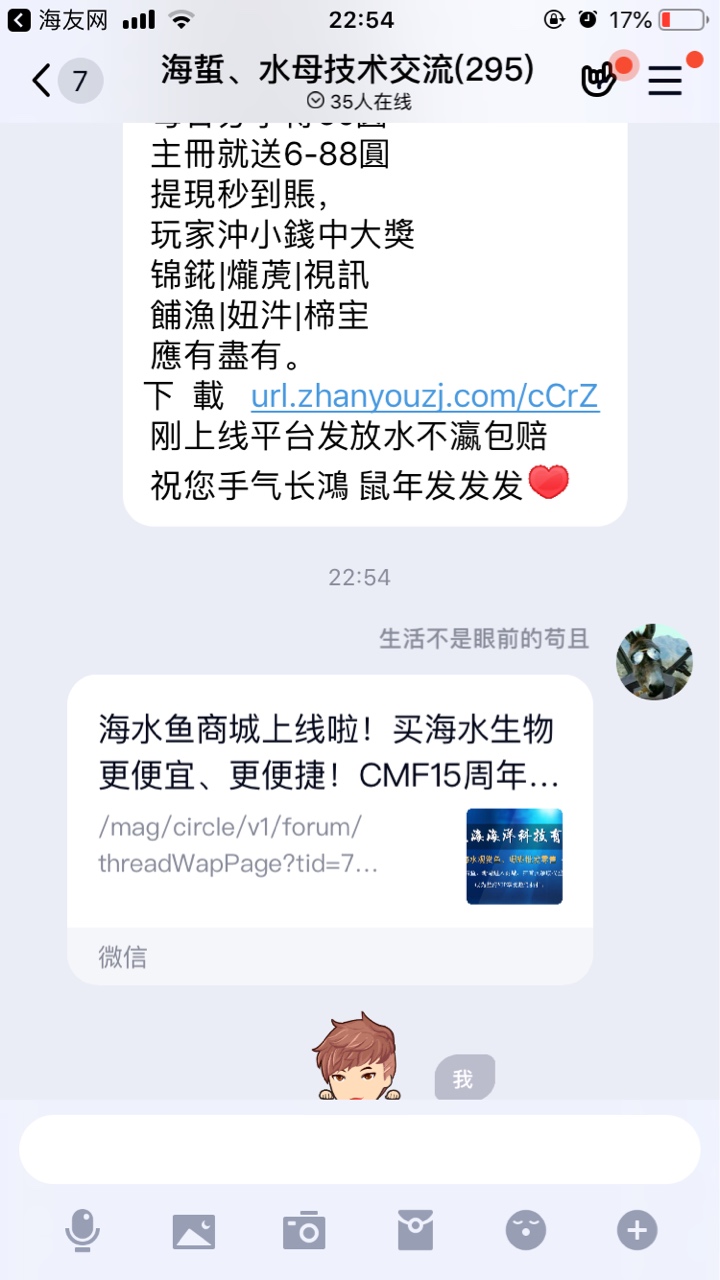
Task: Open the url.zhanyouzj.com/cCrZ link
Action: pos(424,396)
